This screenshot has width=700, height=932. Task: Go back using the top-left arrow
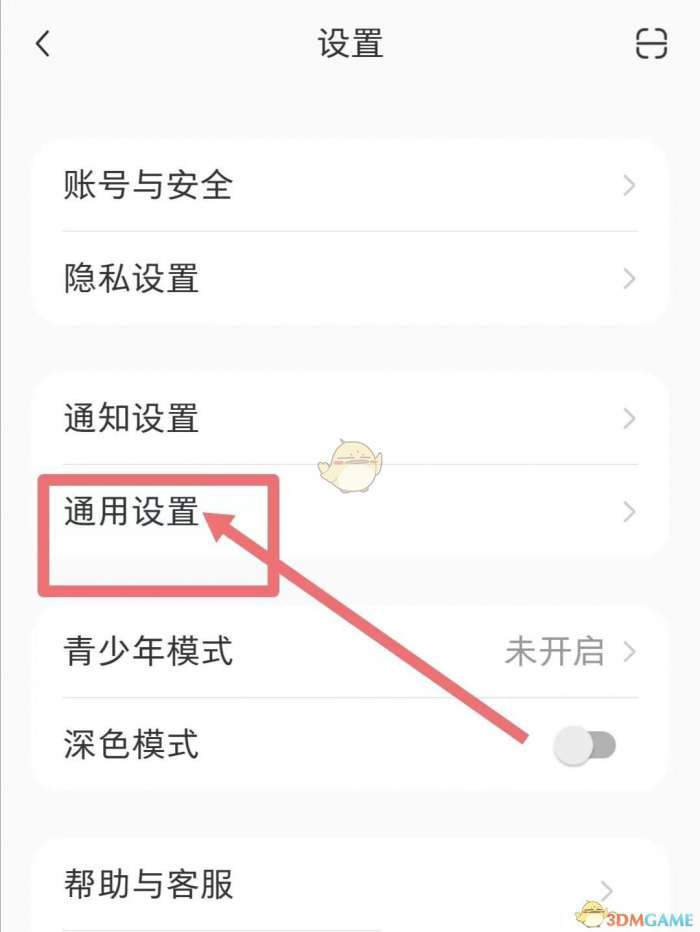tap(43, 44)
